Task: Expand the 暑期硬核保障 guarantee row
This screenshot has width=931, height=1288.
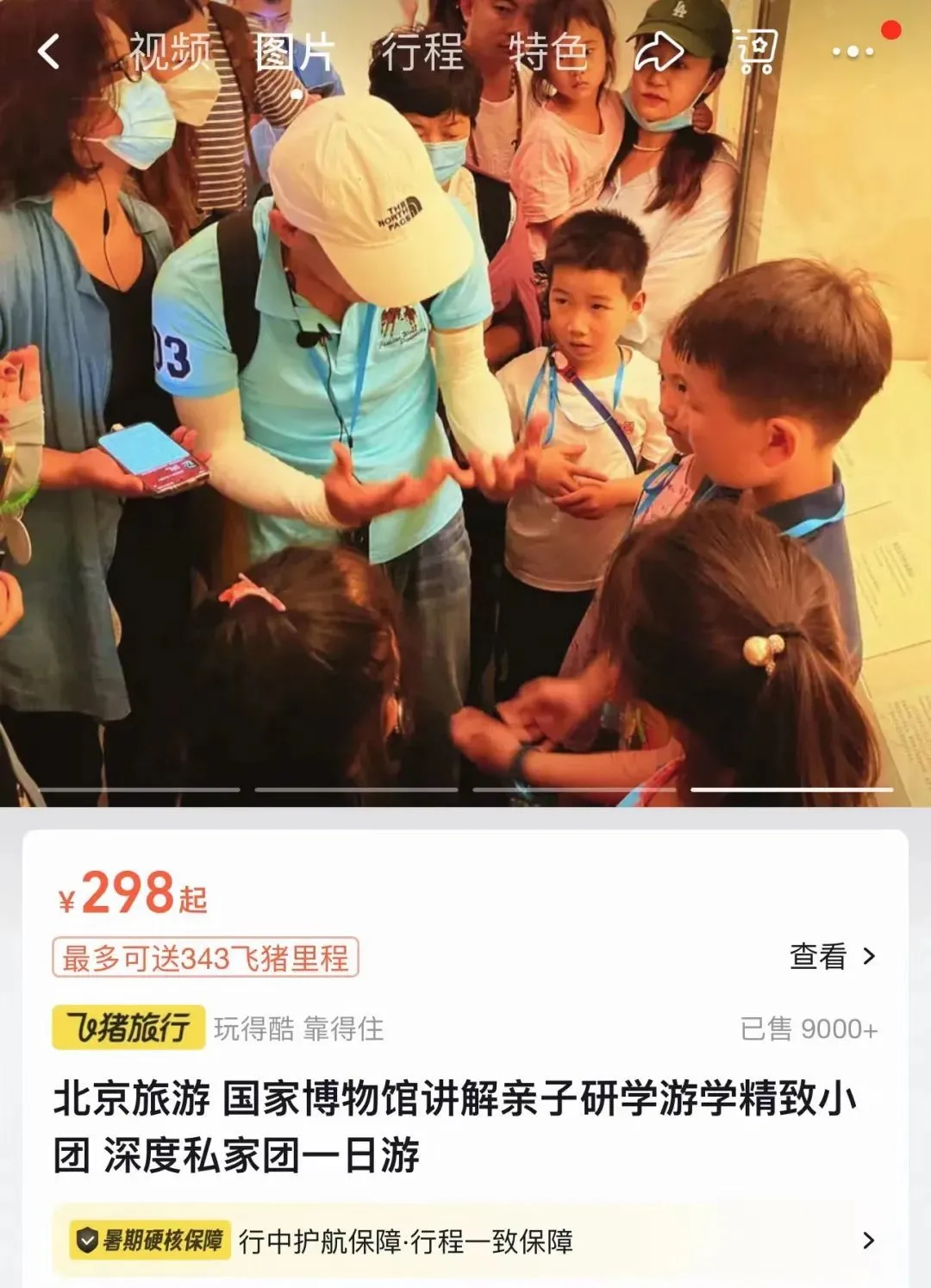Action: (868, 1240)
